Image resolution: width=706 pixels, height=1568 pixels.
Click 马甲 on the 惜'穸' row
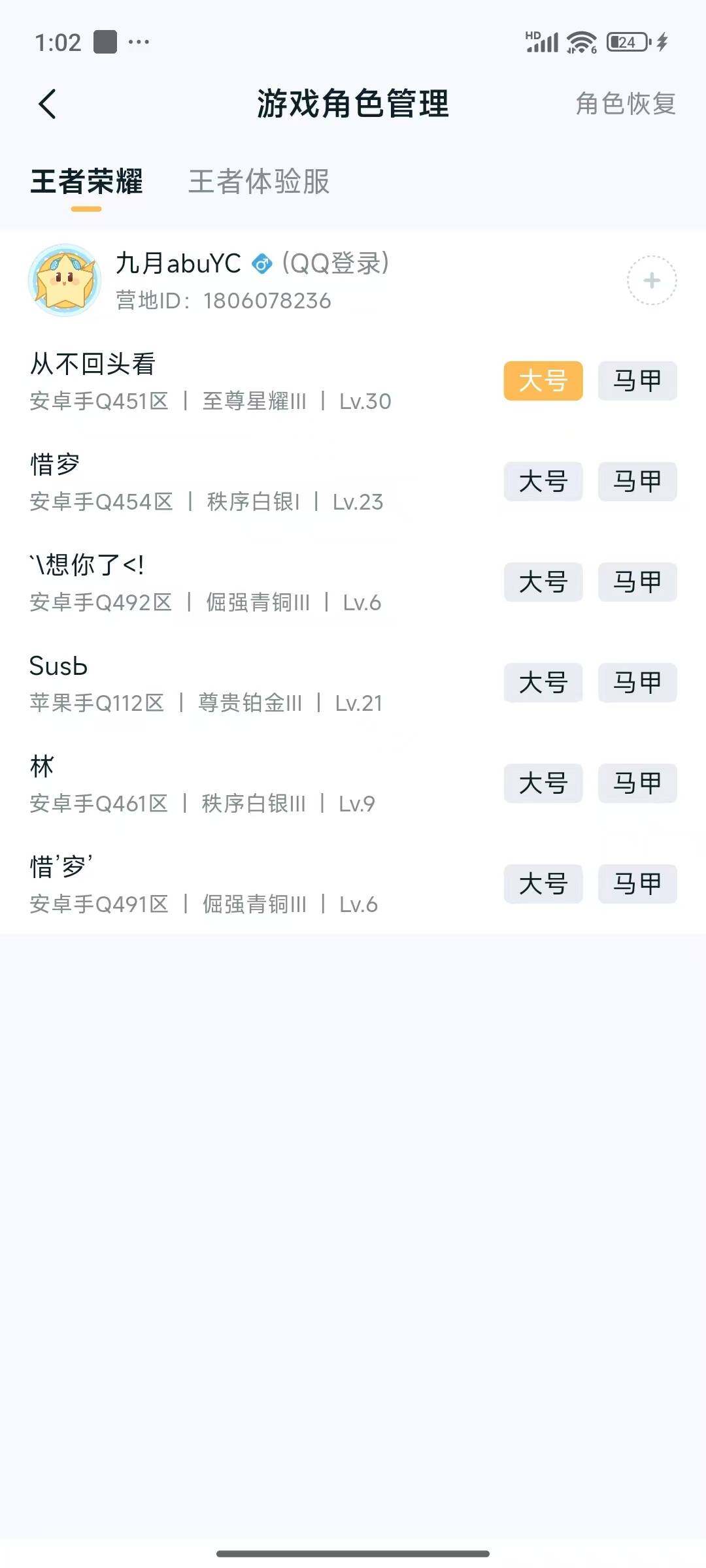click(x=637, y=883)
